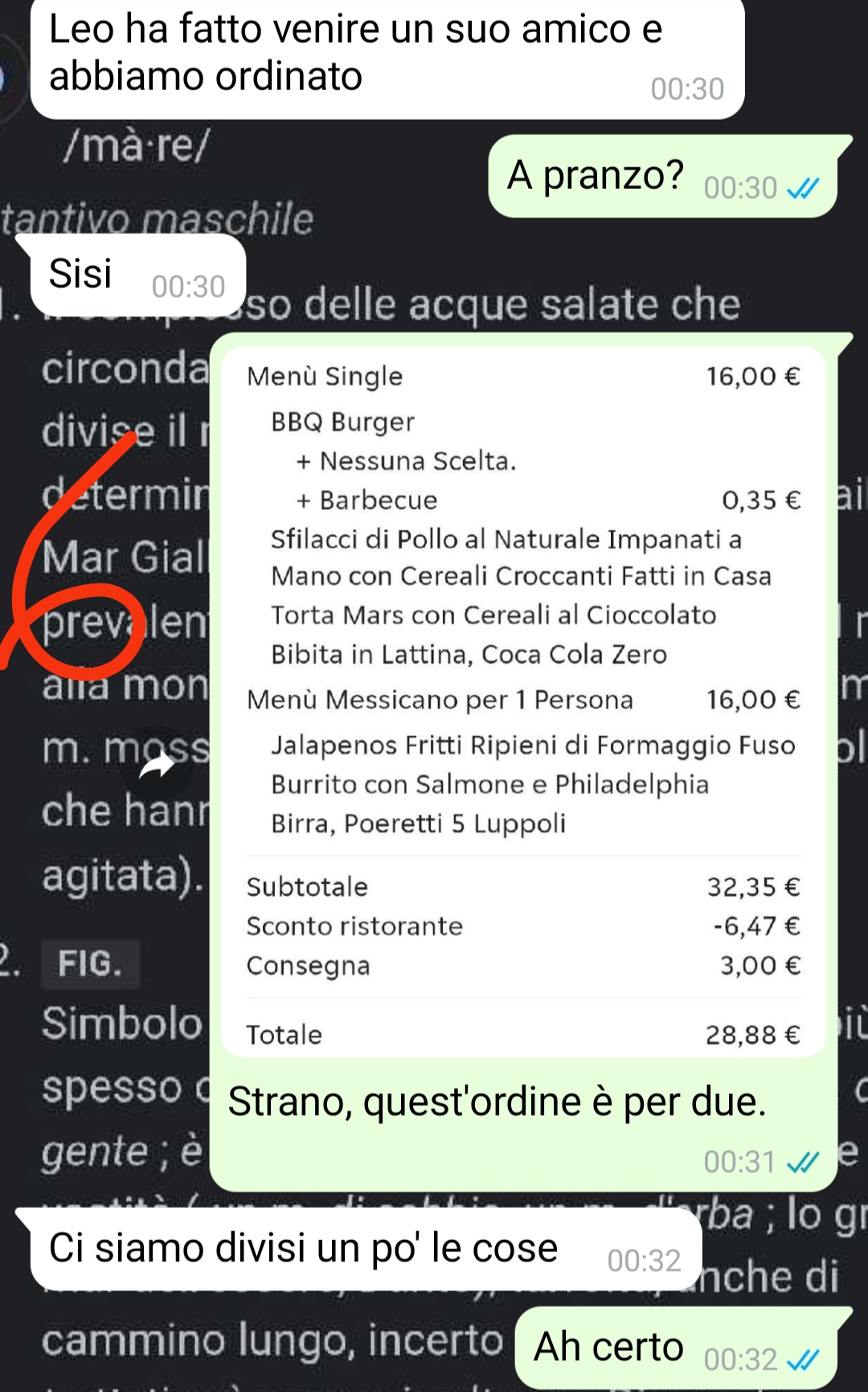Open the shared order receipt image

523,702
